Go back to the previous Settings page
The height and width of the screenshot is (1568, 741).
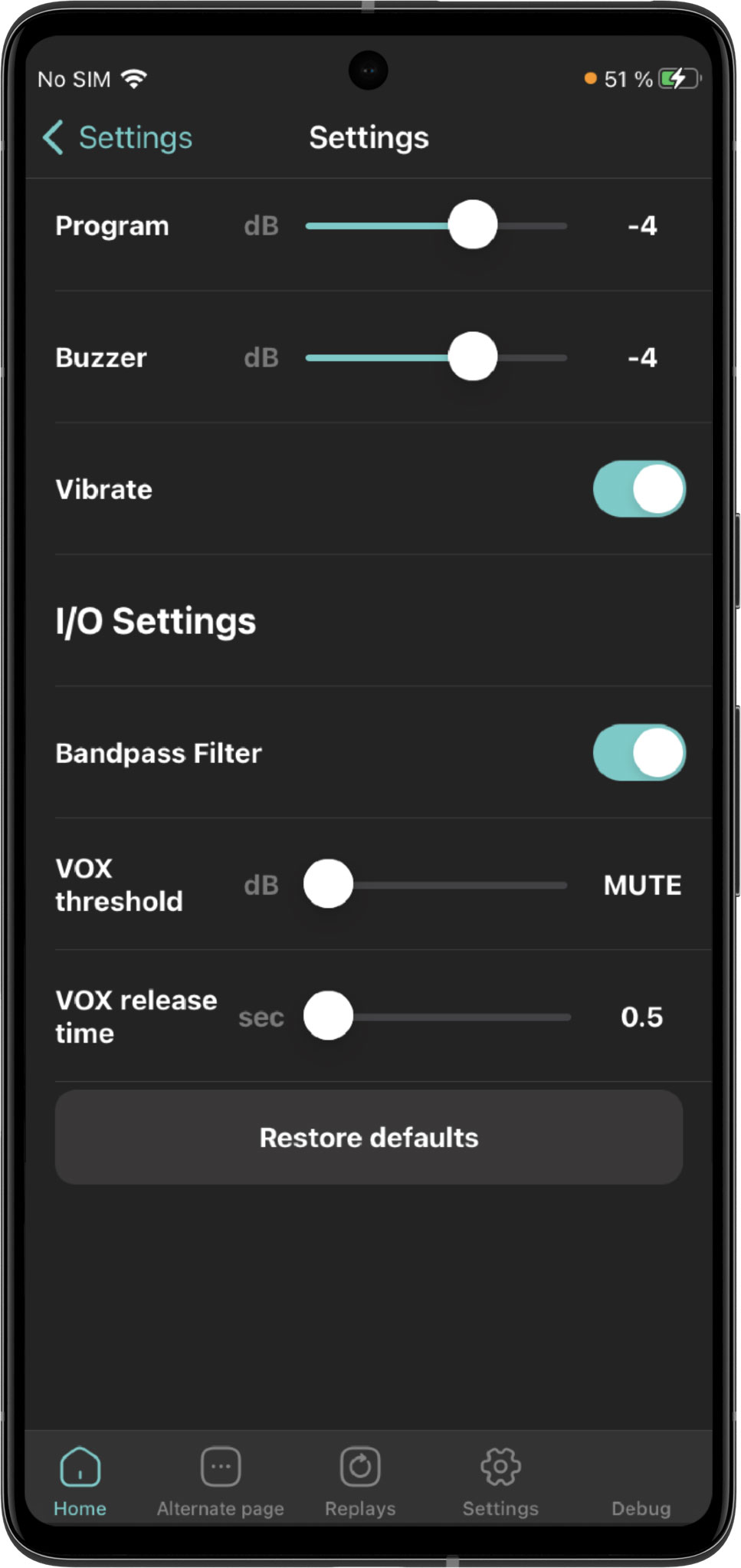point(117,138)
